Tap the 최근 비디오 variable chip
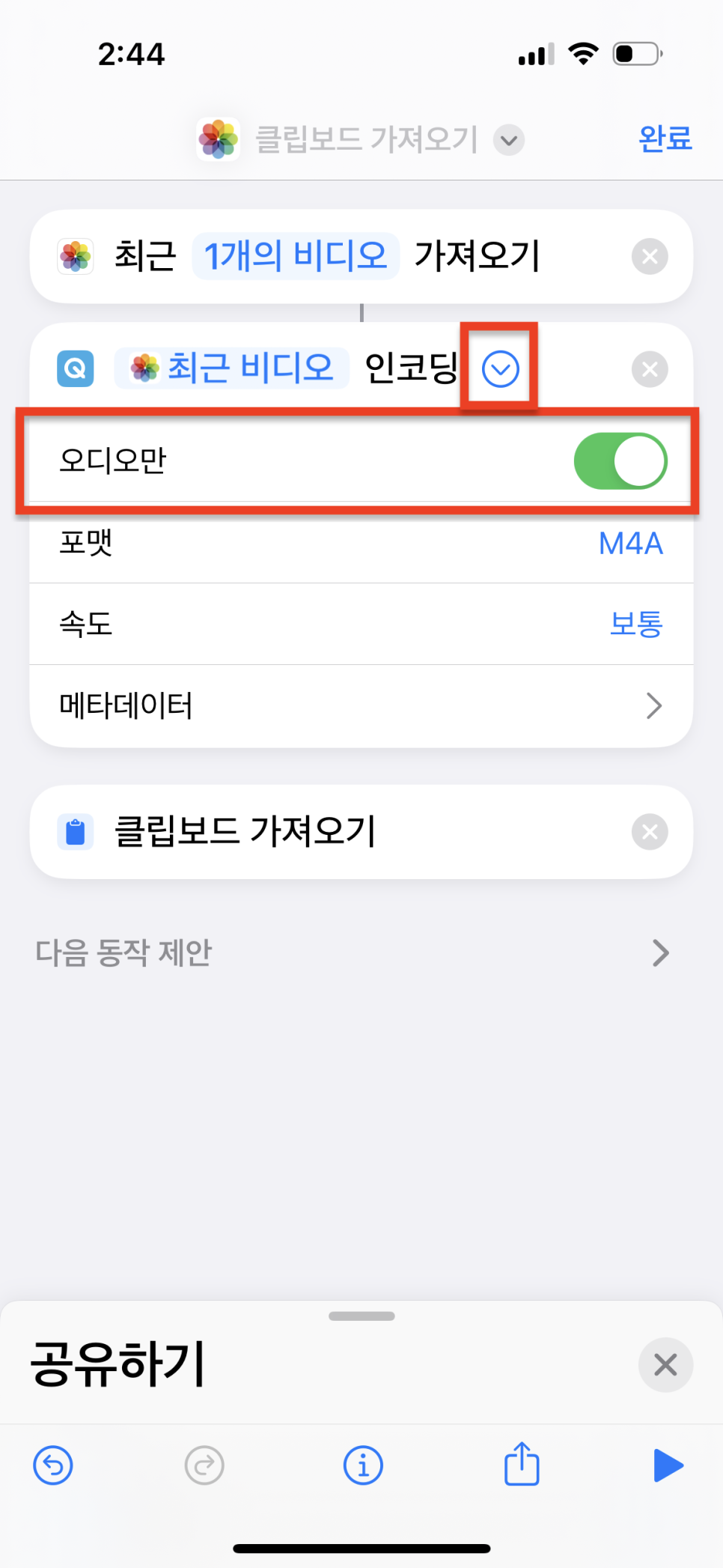 [232, 368]
